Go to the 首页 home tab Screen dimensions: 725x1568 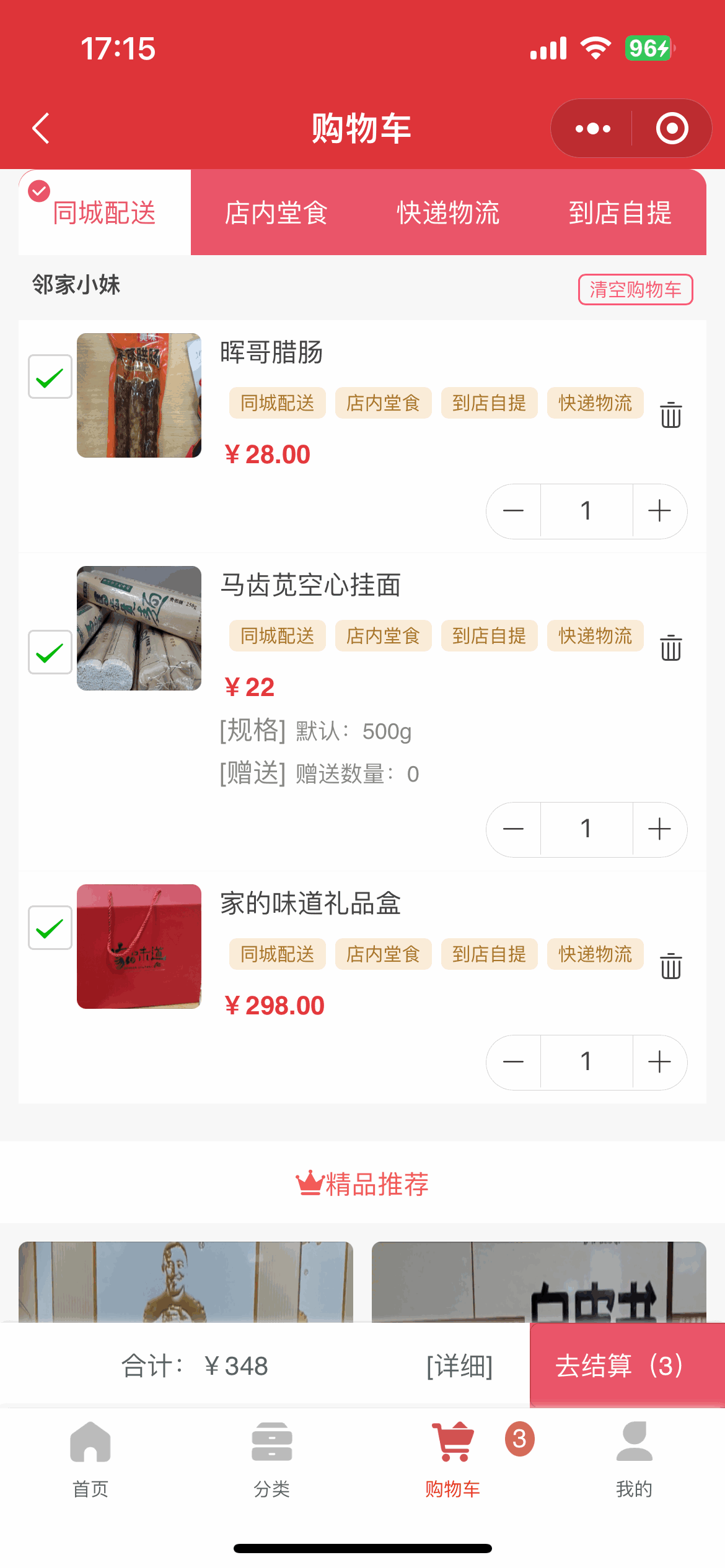(x=90, y=1460)
